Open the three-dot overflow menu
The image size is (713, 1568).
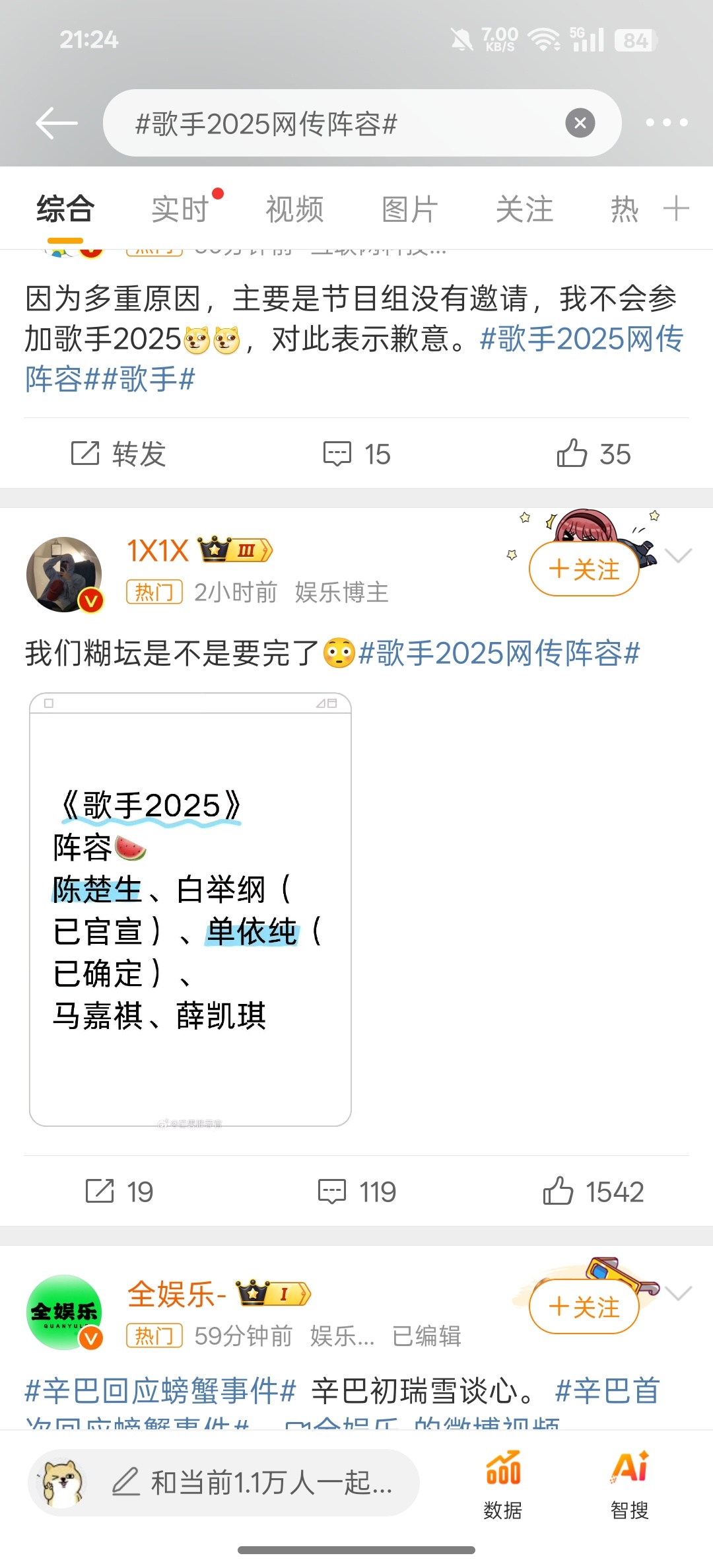click(667, 123)
